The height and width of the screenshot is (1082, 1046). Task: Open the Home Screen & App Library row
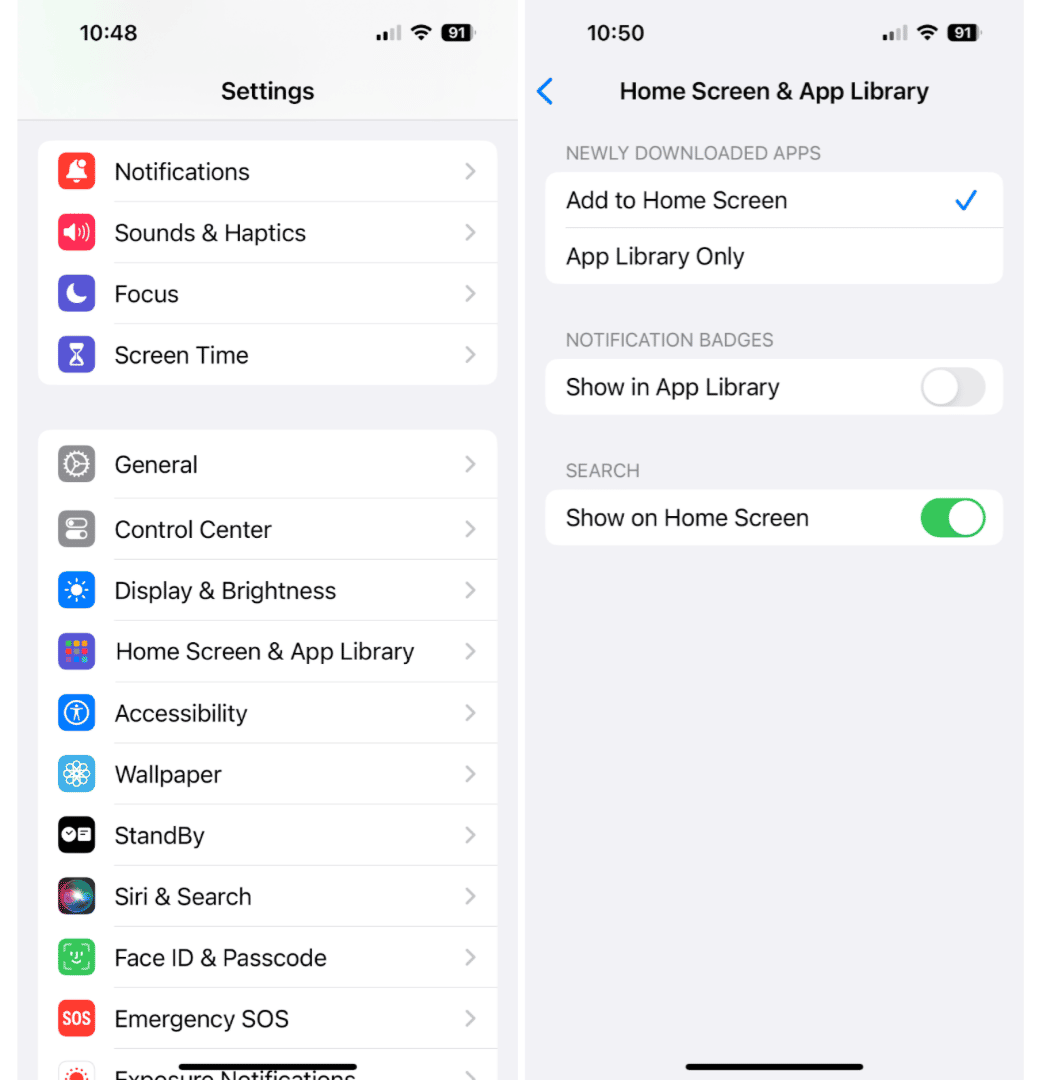coord(267,652)
